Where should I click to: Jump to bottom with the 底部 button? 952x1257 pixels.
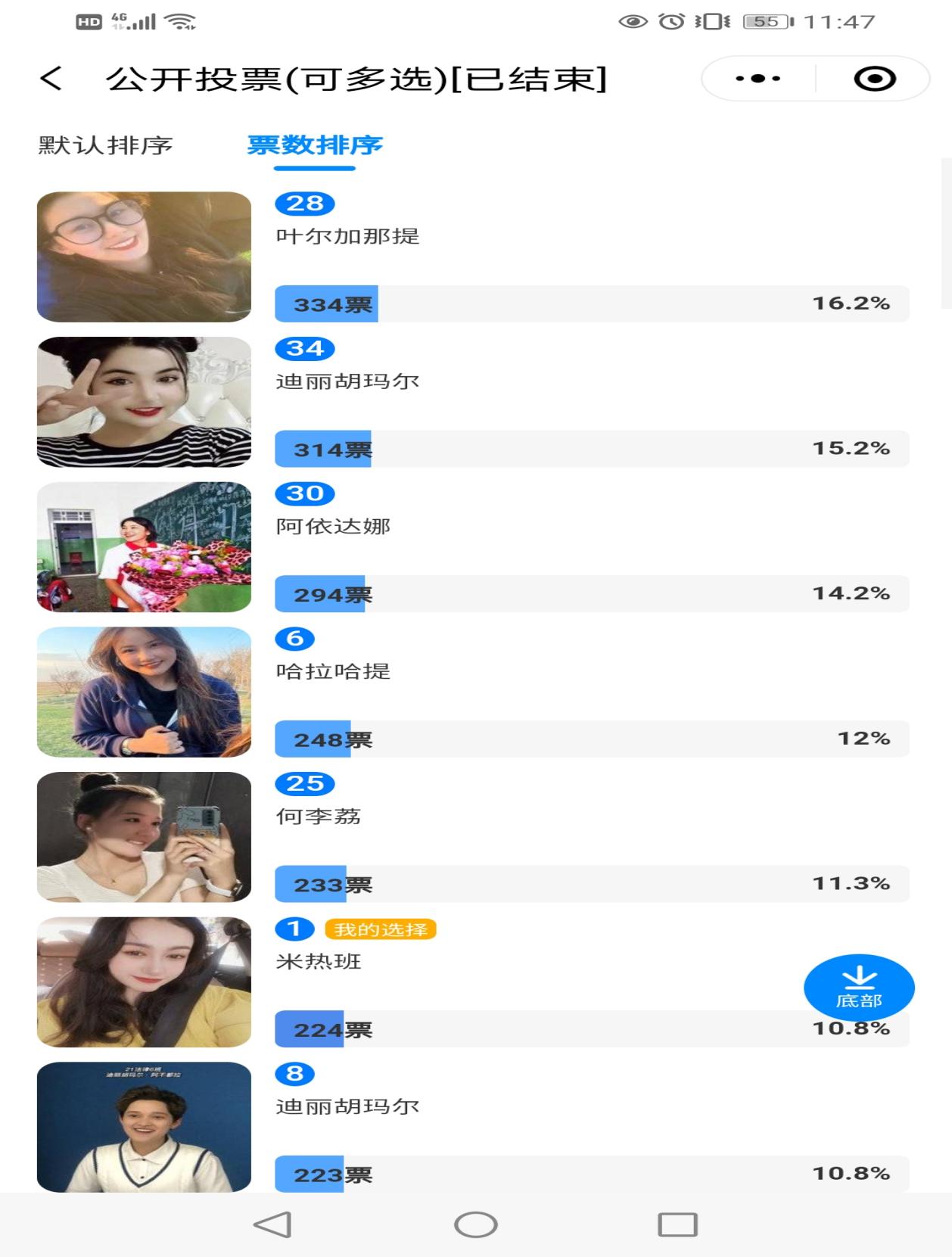click(859, 987)
